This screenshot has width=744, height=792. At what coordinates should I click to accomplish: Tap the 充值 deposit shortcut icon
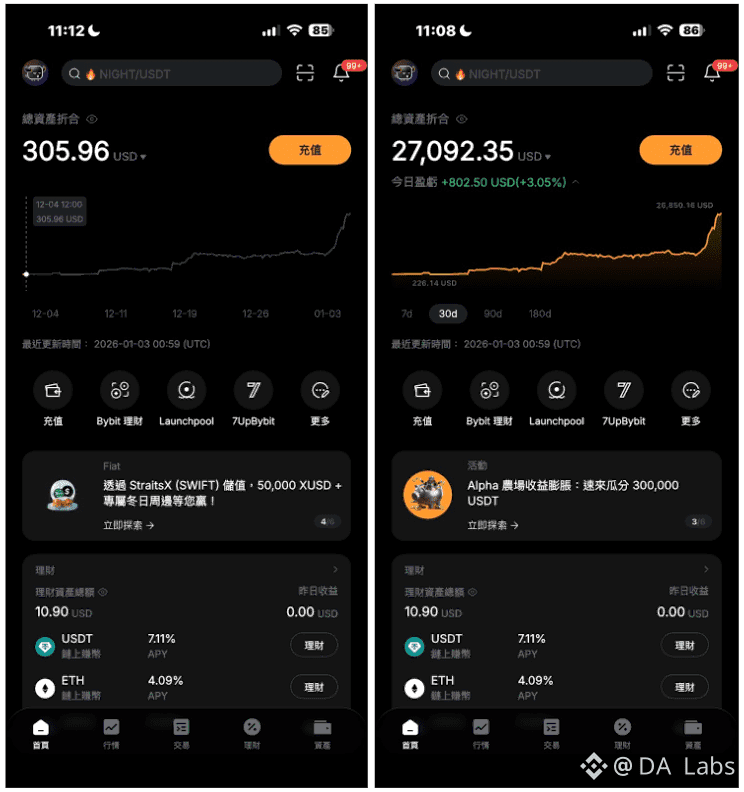(x=53, y=390)
